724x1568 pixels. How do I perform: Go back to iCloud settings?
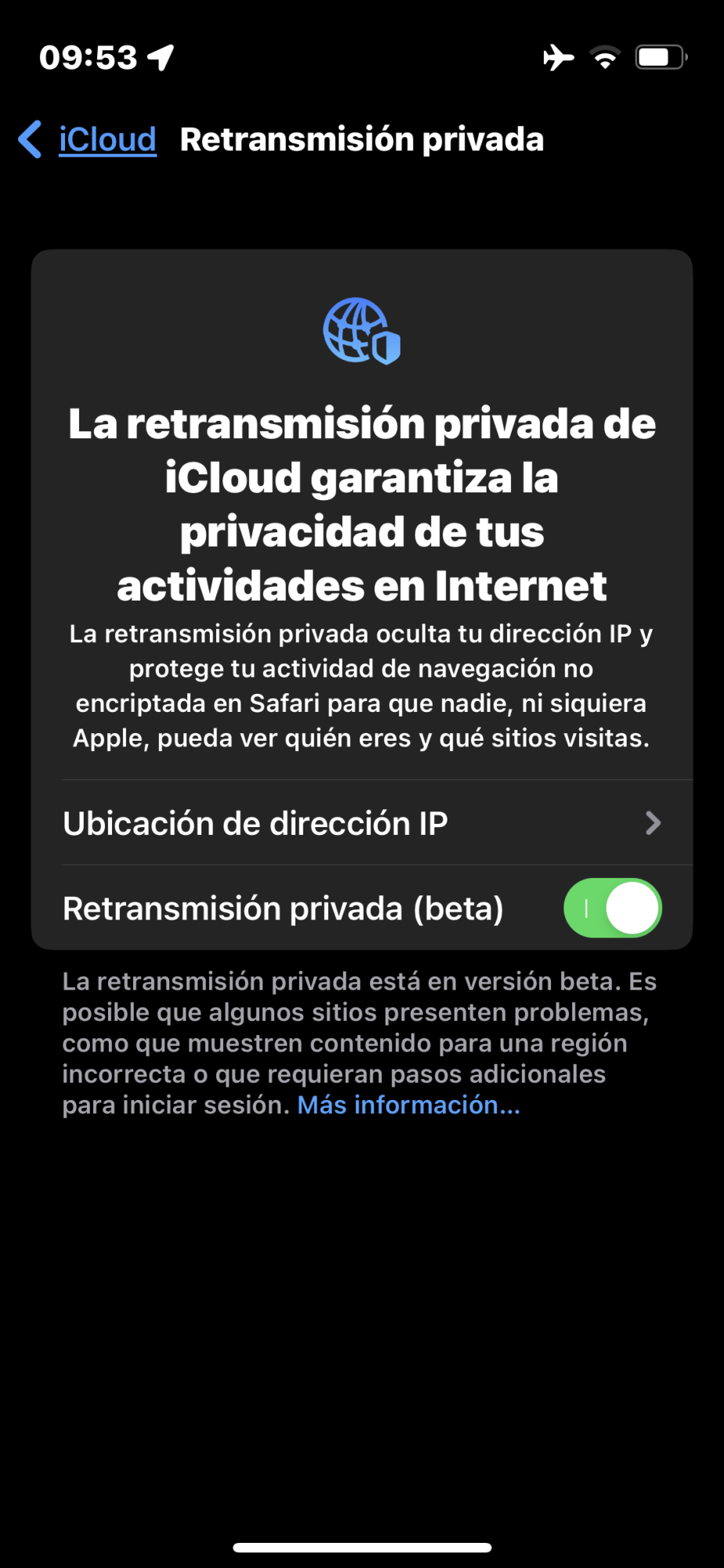tap(88, 140)
